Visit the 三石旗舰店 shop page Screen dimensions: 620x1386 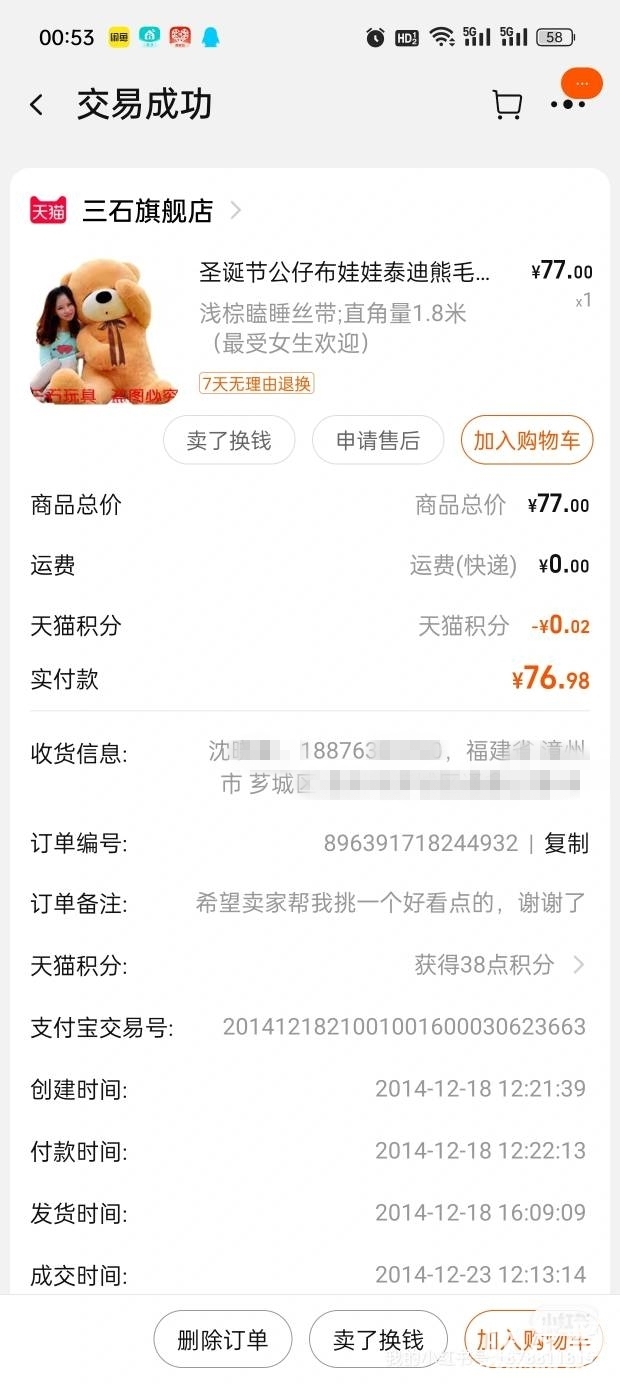148,210
